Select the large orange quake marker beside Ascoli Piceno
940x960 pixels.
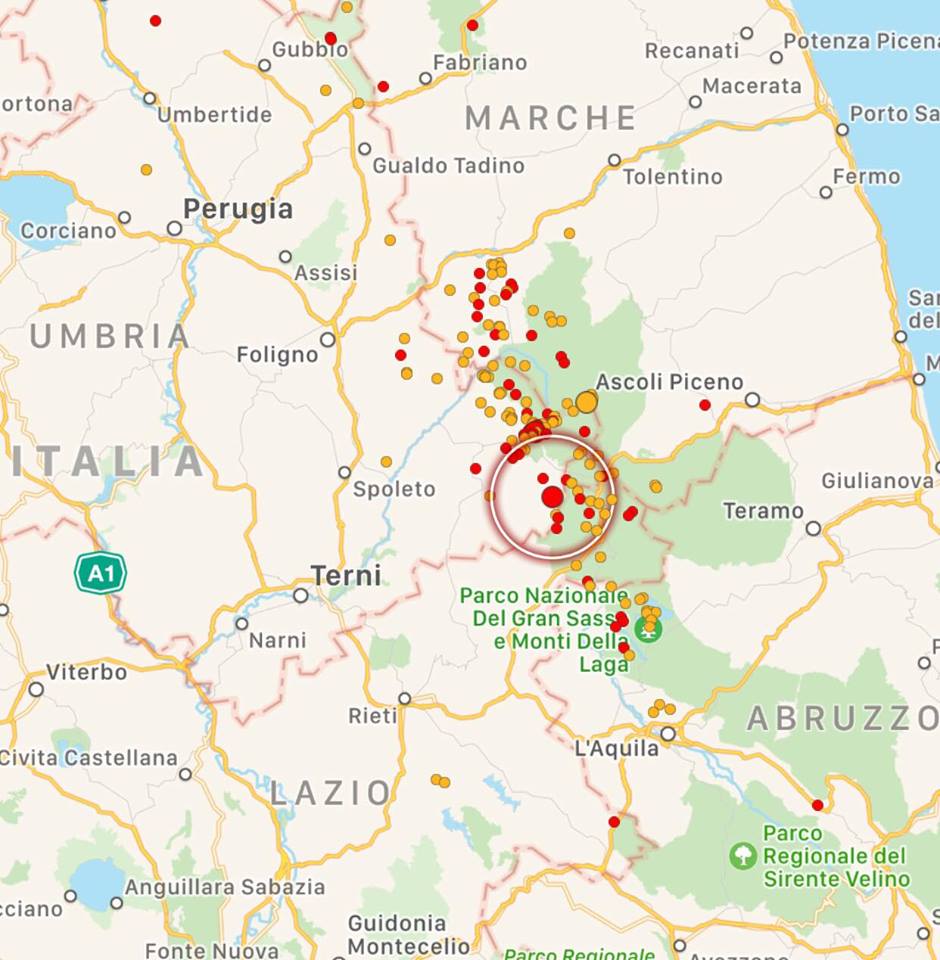coord(587,402)
